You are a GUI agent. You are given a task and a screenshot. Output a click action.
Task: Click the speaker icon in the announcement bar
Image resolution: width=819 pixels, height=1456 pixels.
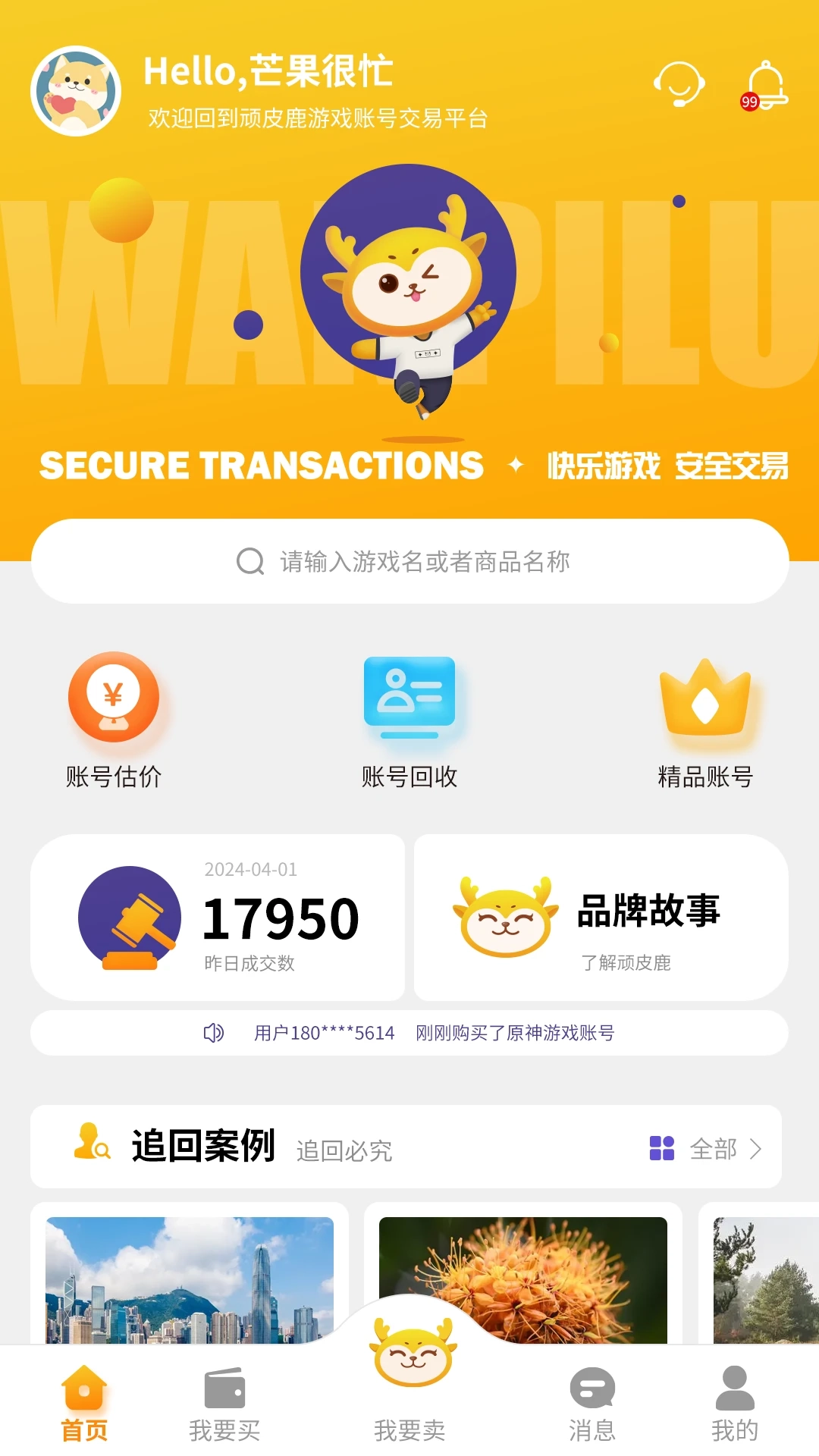tap(213, 1032)
